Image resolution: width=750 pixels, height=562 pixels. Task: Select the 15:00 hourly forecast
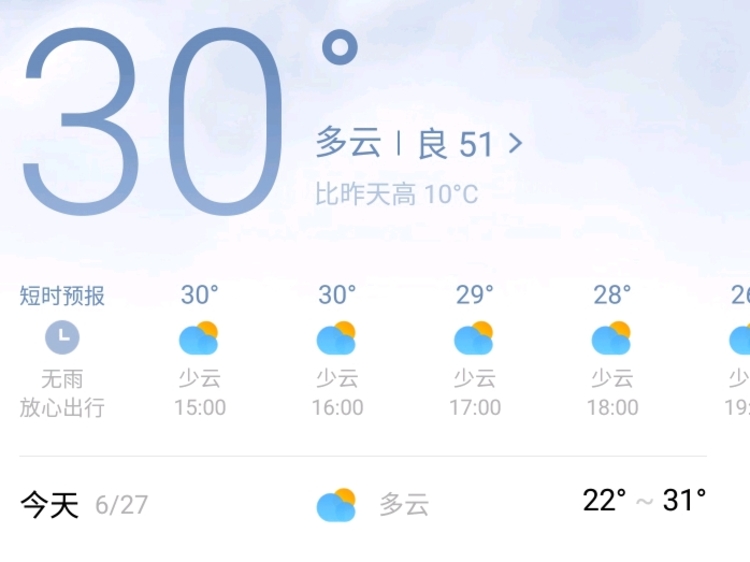click(199, 350)
